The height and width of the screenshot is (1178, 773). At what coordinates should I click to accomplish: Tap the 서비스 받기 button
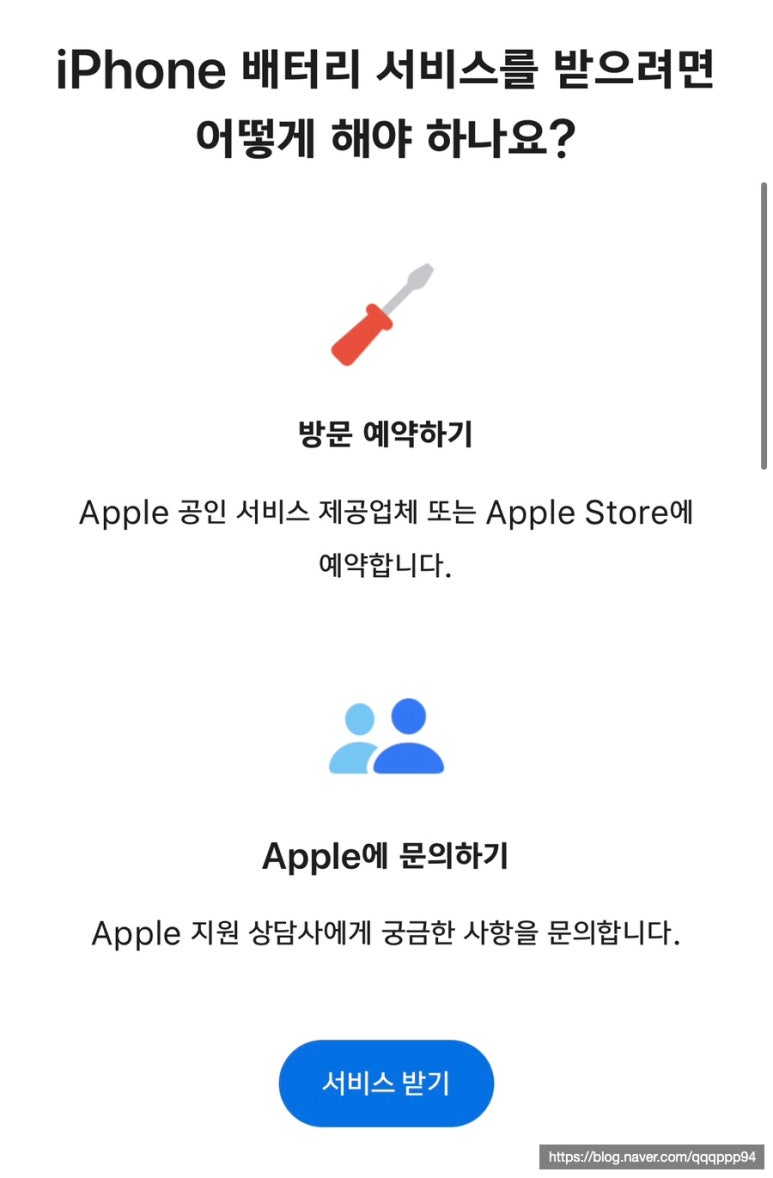pyautogui.click(x=386, y=1084)
